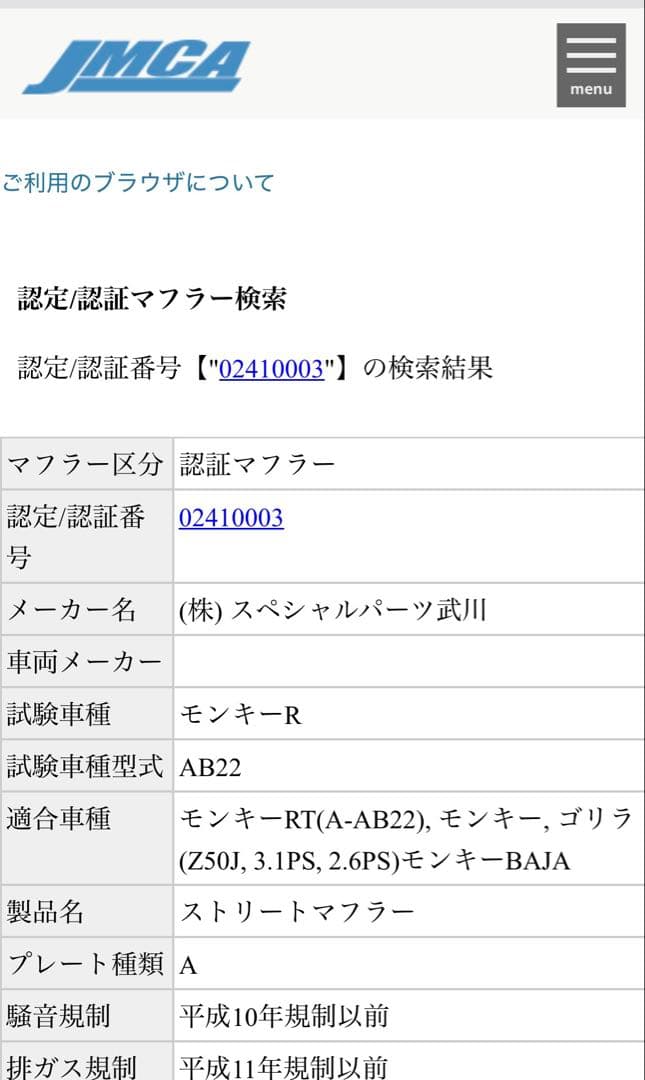Open the ご利用のブラウザについて link
Screen dimensions: 645x1080
click(138, 183)
